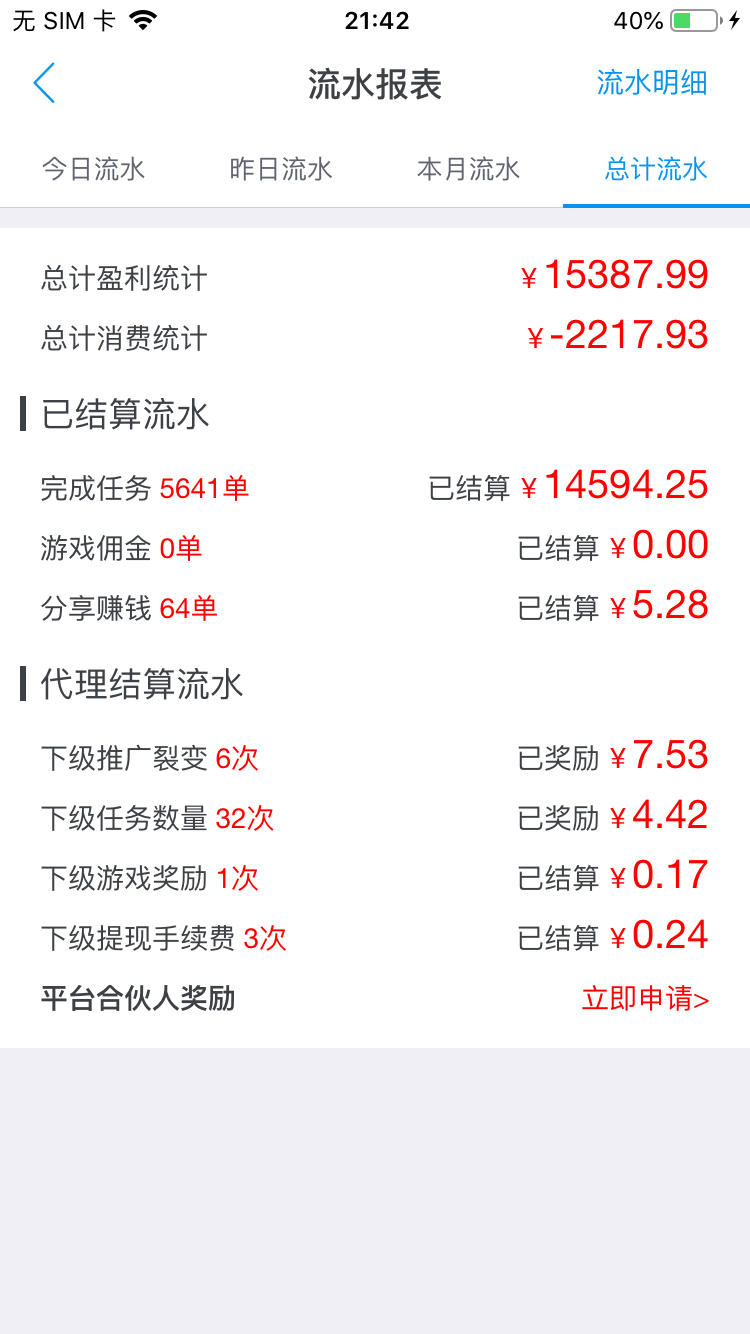750x1334 pixels.
Task: Select the 总计流水 tab
Action: 656,169
